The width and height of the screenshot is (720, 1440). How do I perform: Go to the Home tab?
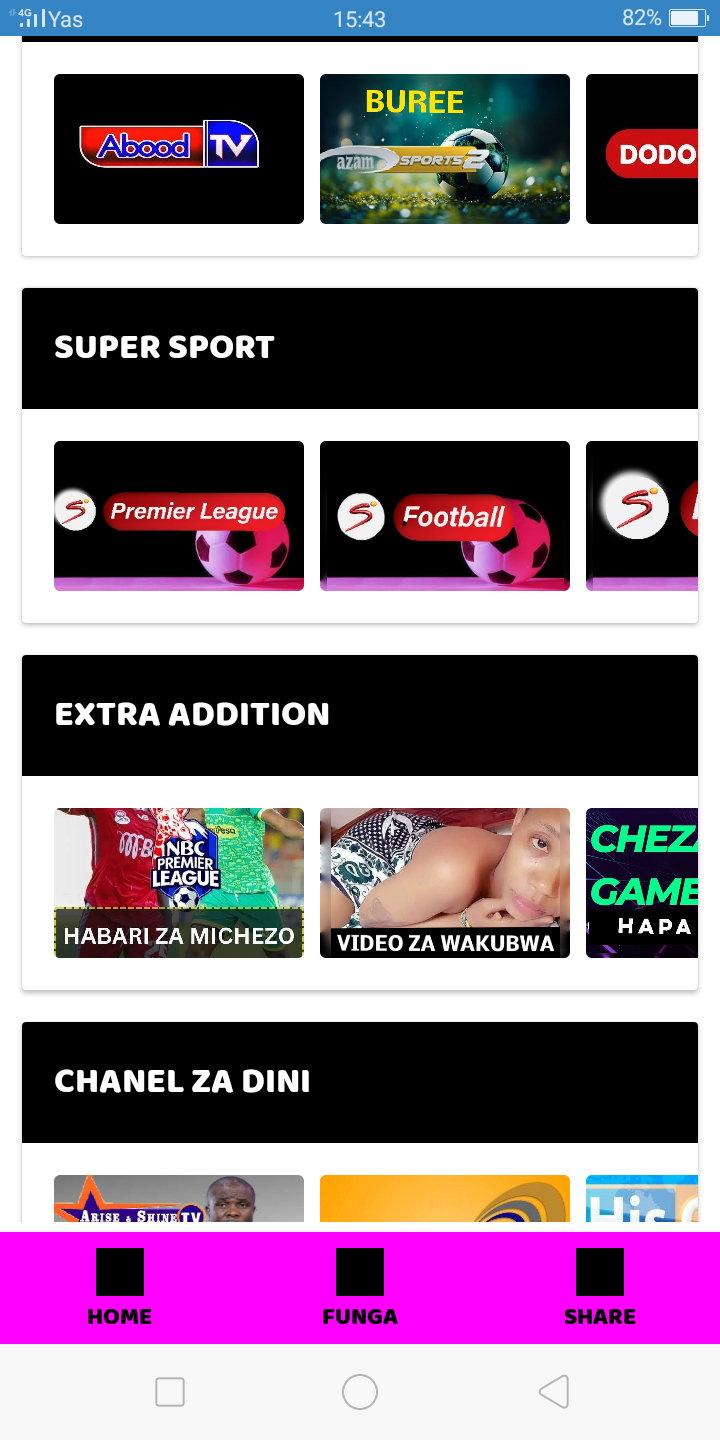point(120,1288)
